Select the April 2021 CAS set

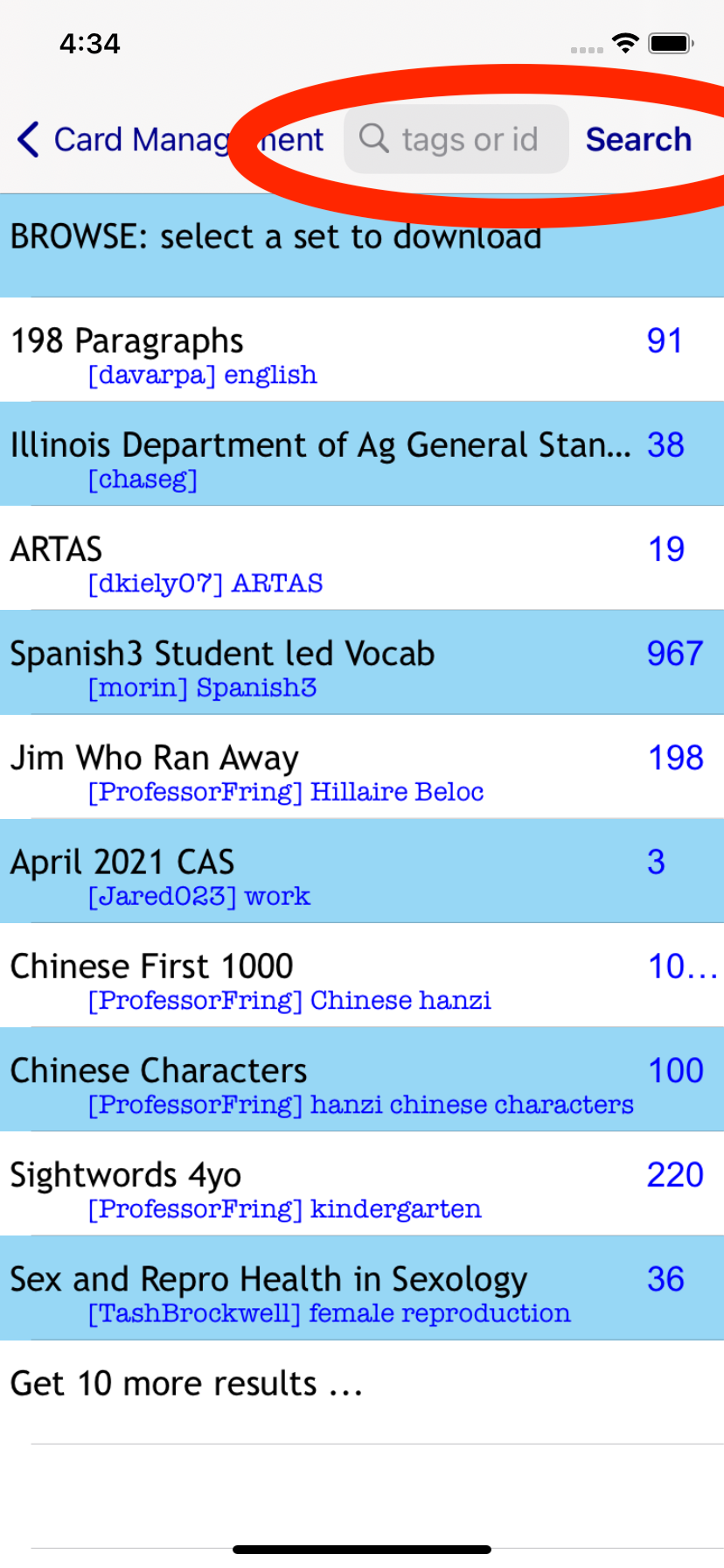pyautogui.click(x=350, y=871)
